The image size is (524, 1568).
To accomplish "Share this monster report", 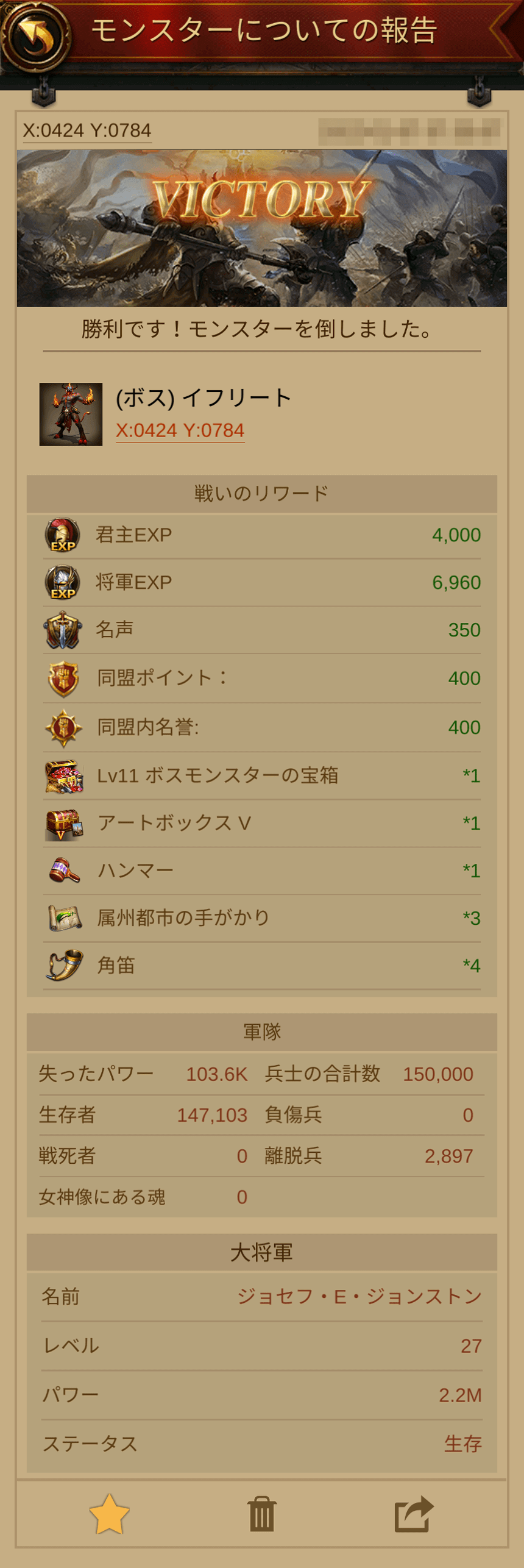I will coord(414,1514).
